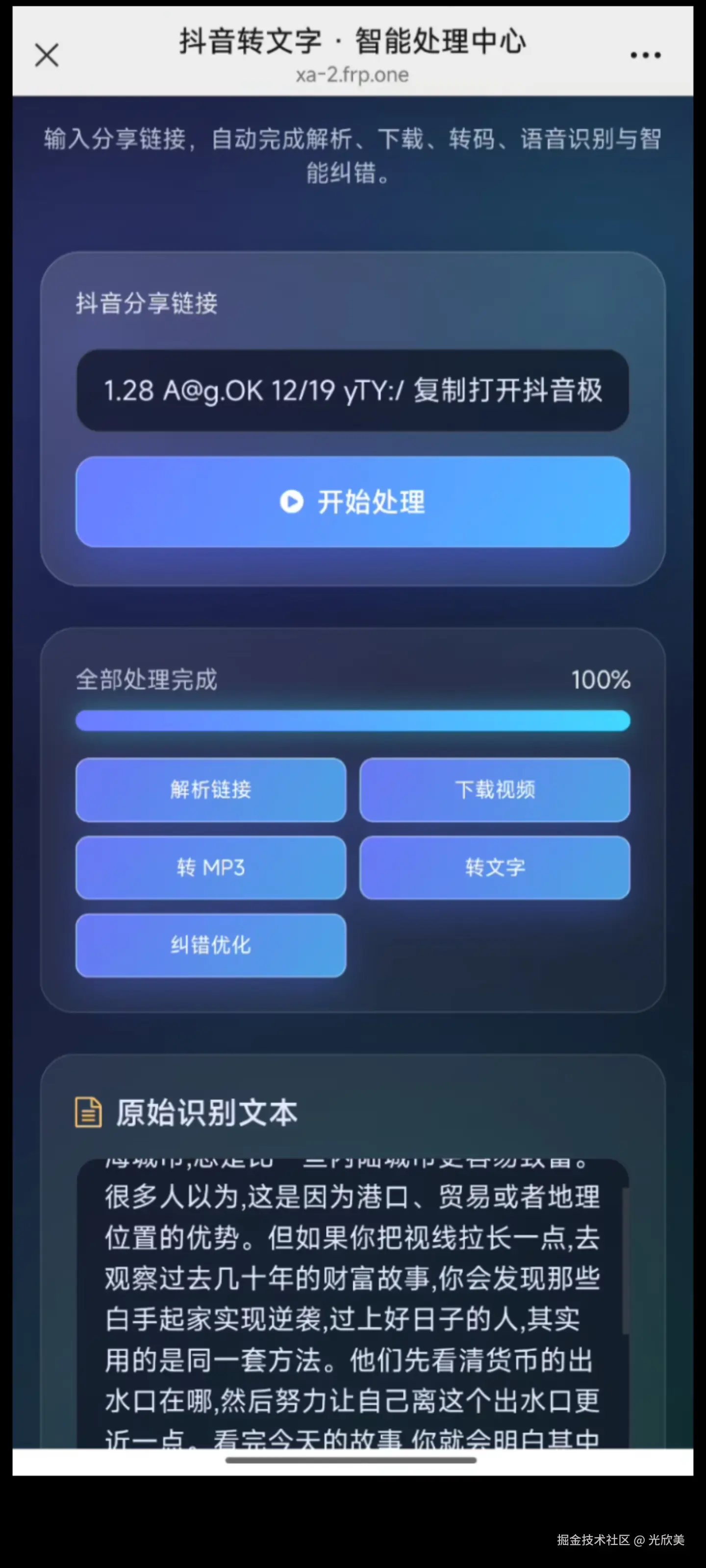Tap the completed progress bar

click(353, 721)
